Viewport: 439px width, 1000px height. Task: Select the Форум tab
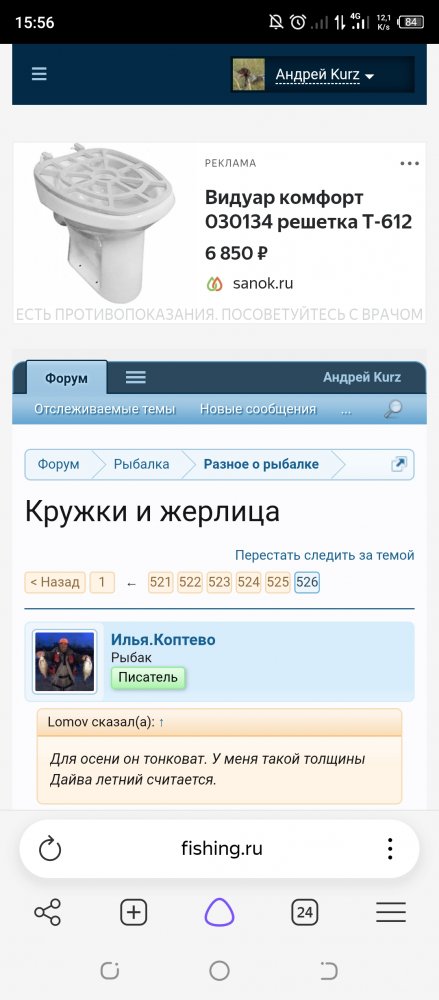(x=66, y=378)
